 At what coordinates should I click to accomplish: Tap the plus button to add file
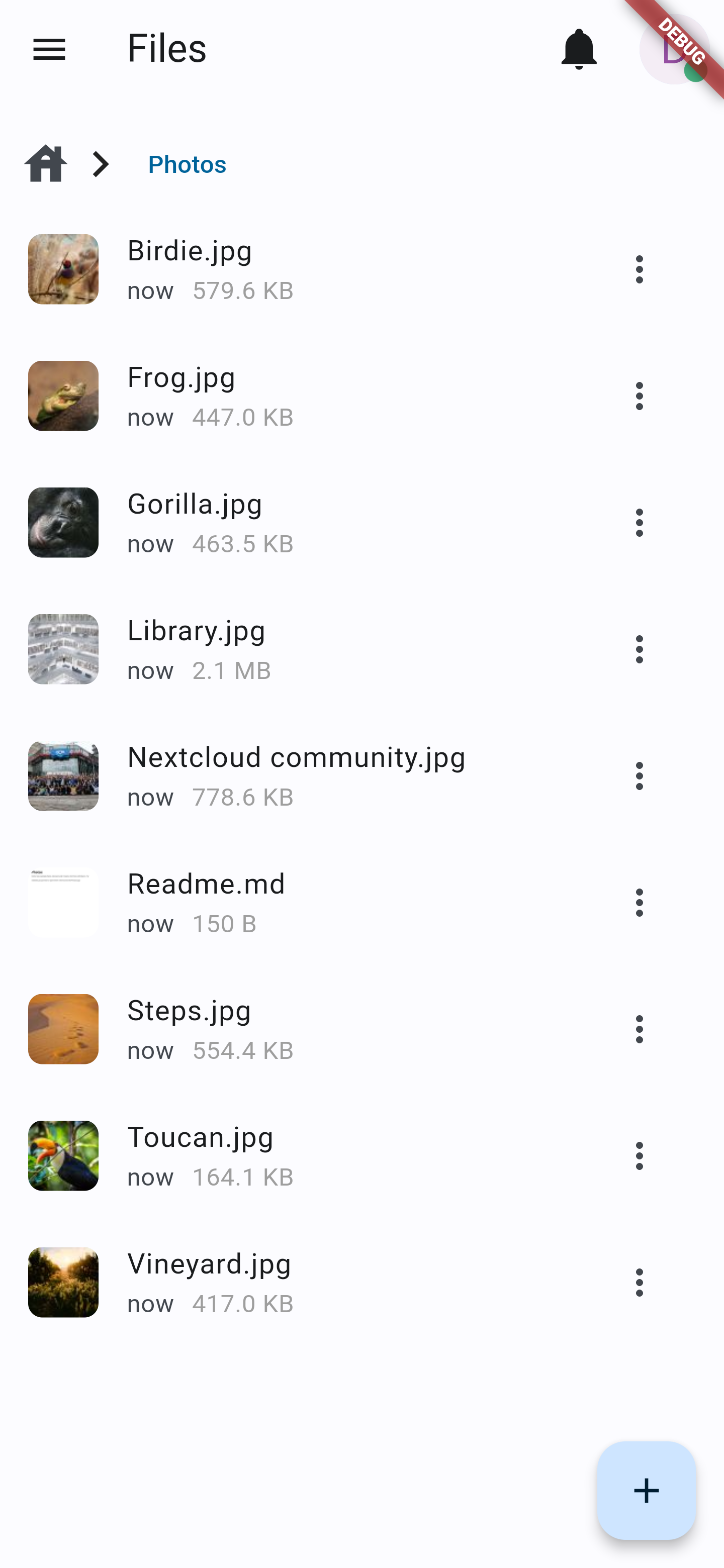pyautogui.click(x=646, y=1491)
